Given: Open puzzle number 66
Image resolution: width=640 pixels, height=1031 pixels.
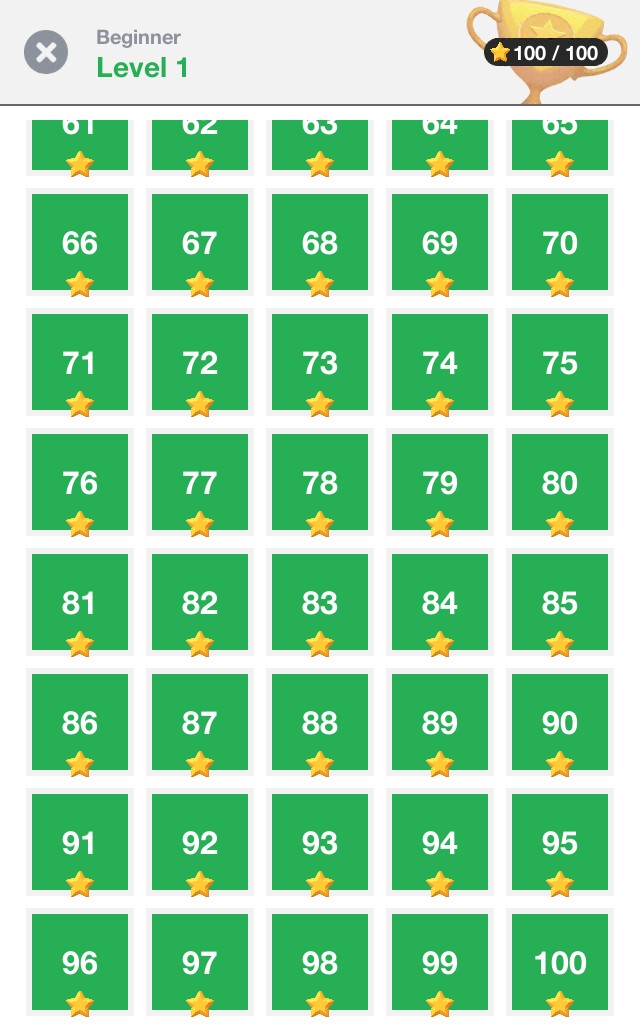Looking at the screenshot, I should click(80, 243).
